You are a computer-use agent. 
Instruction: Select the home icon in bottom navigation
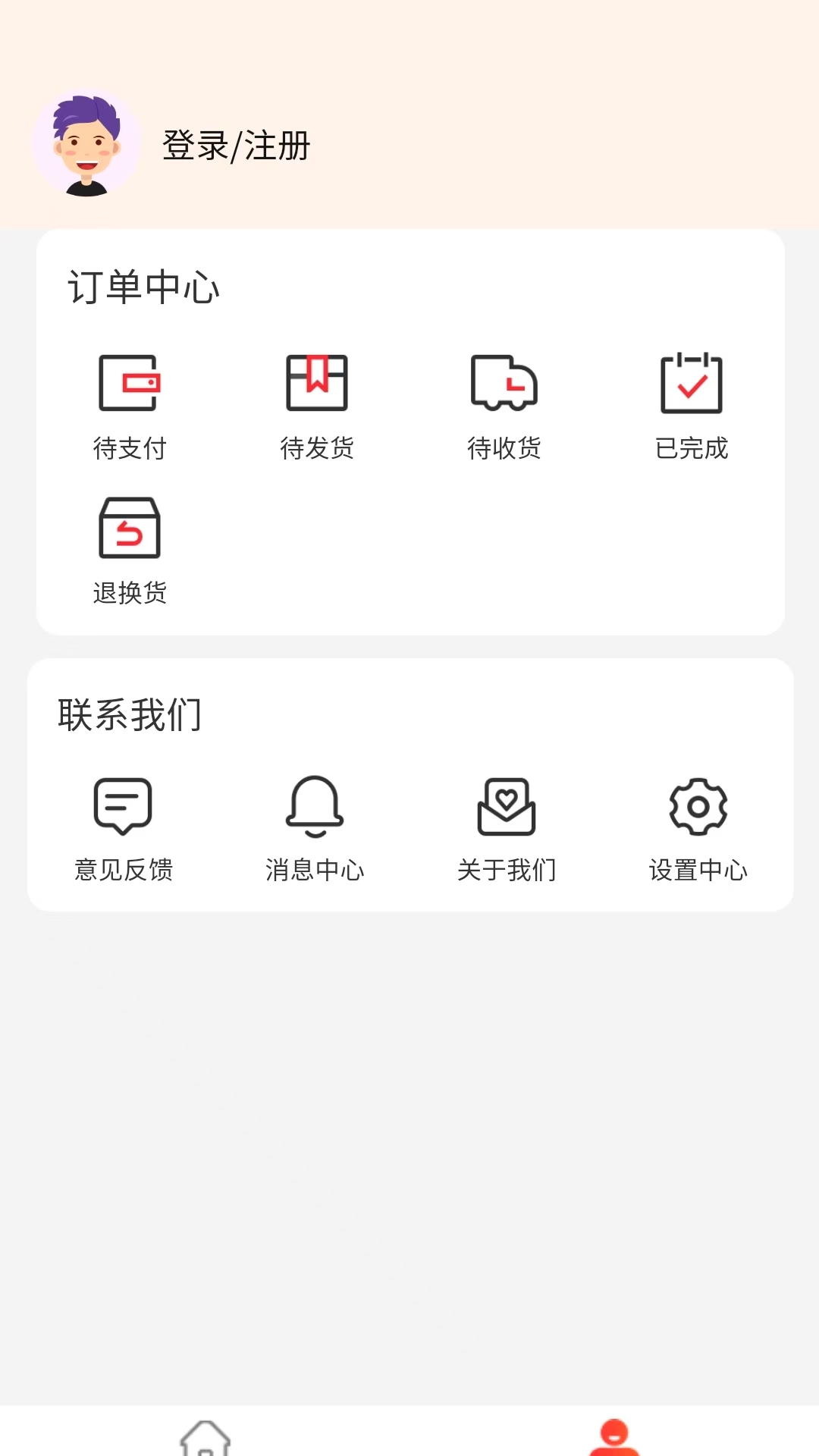pos(206,1441)
